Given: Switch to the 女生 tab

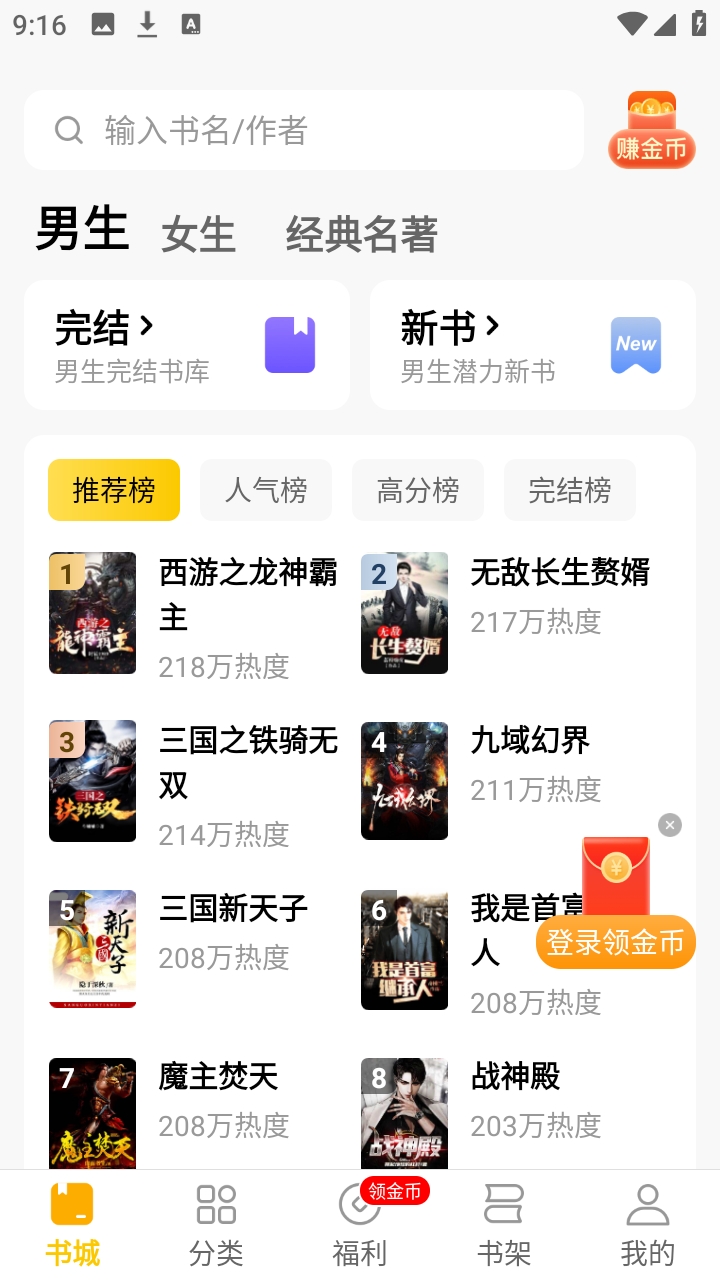Looking at the screenshot, I should pyautogui.click(x=198, y=235).
